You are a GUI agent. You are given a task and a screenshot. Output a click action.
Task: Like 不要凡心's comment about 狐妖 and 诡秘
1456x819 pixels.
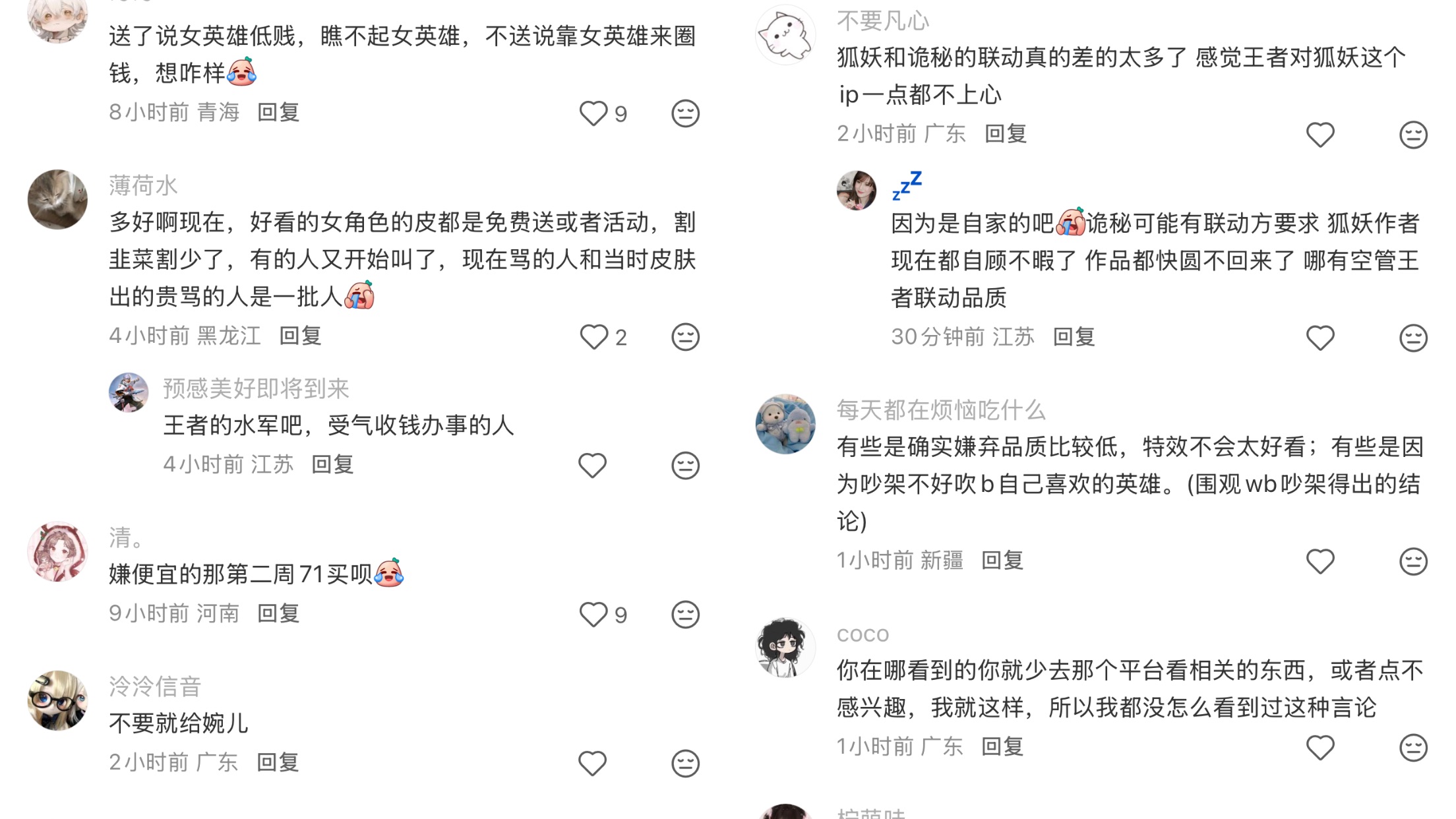point(1320,135)
